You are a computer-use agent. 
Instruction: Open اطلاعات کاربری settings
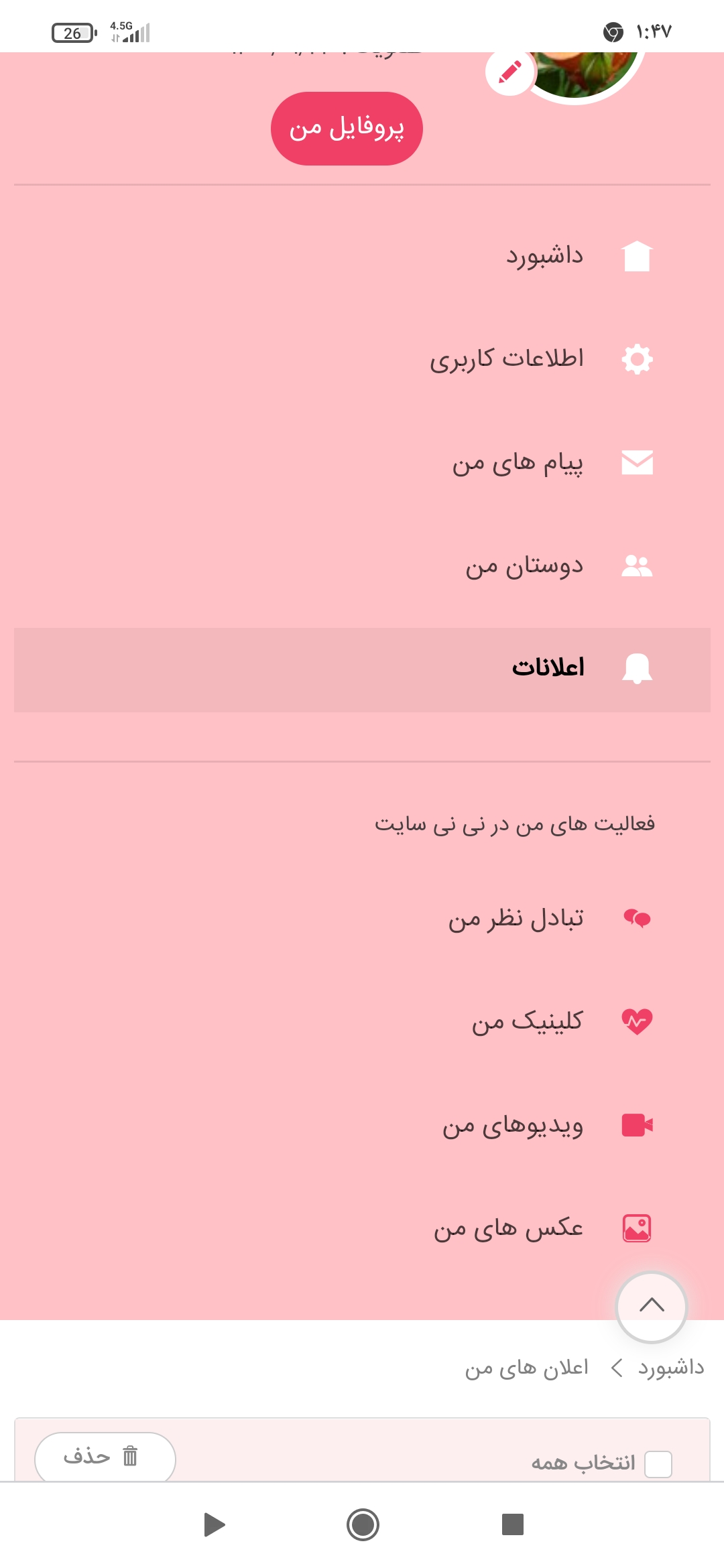(x=507, y=359)
